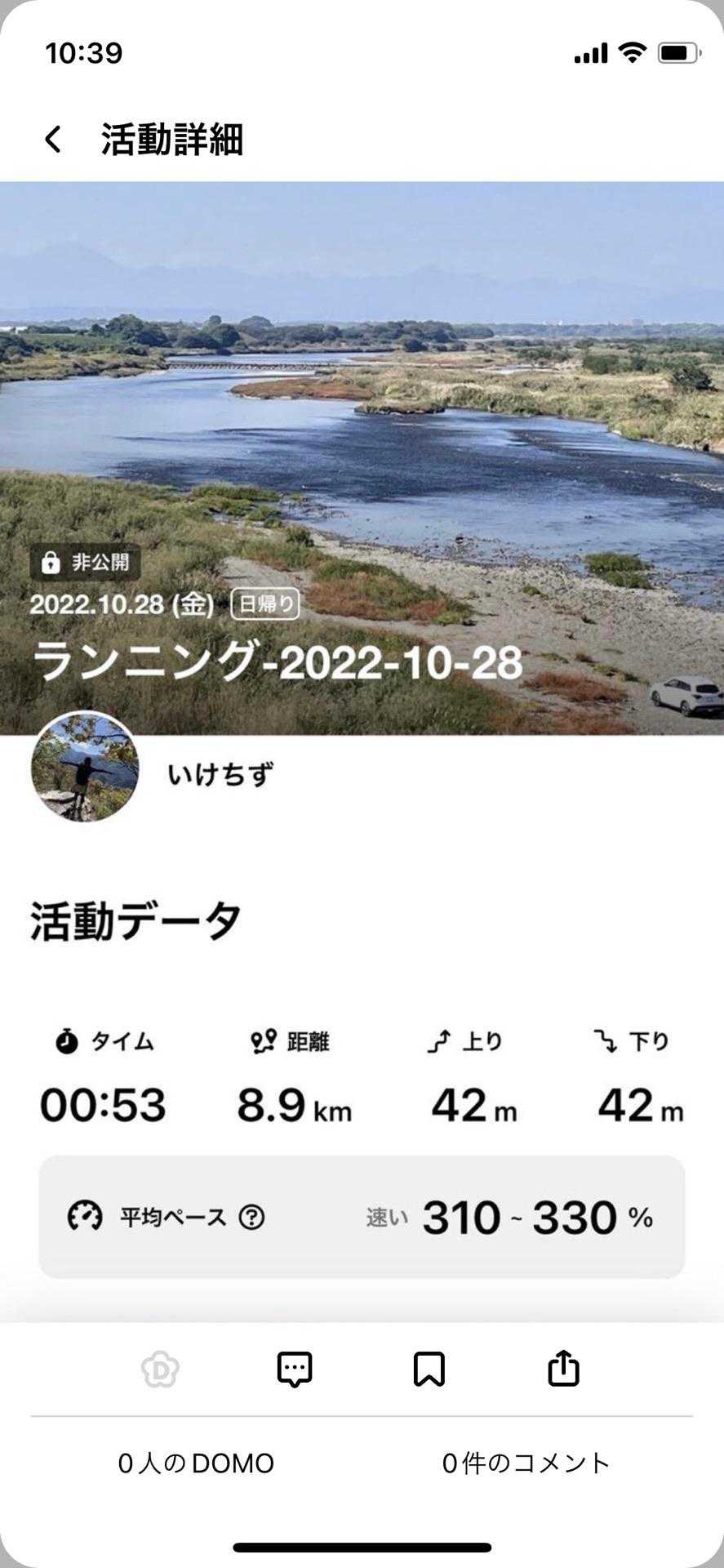Open the comment icon

pyautogui.click(x=295, y=1370)
